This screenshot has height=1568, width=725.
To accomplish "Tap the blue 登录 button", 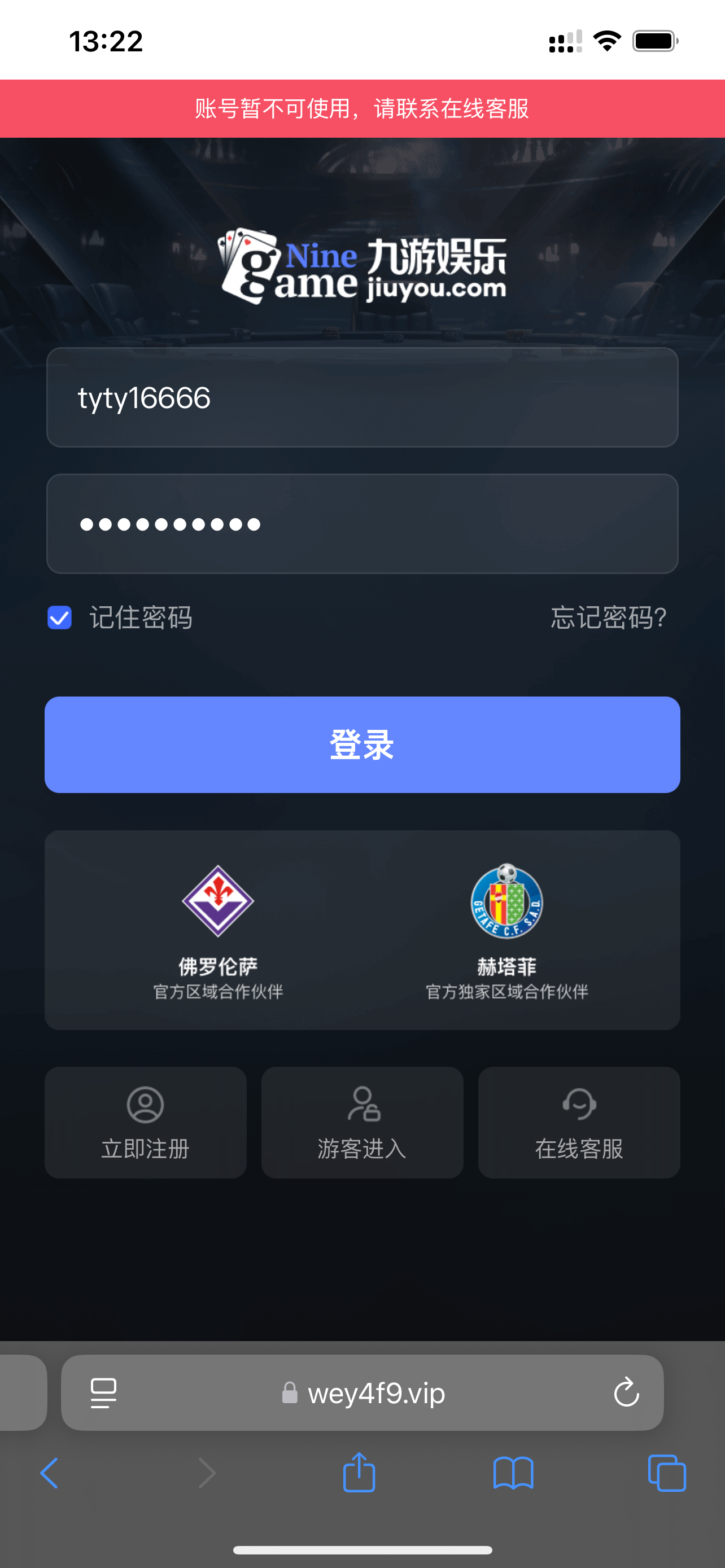I will click(x=362, y=744).
